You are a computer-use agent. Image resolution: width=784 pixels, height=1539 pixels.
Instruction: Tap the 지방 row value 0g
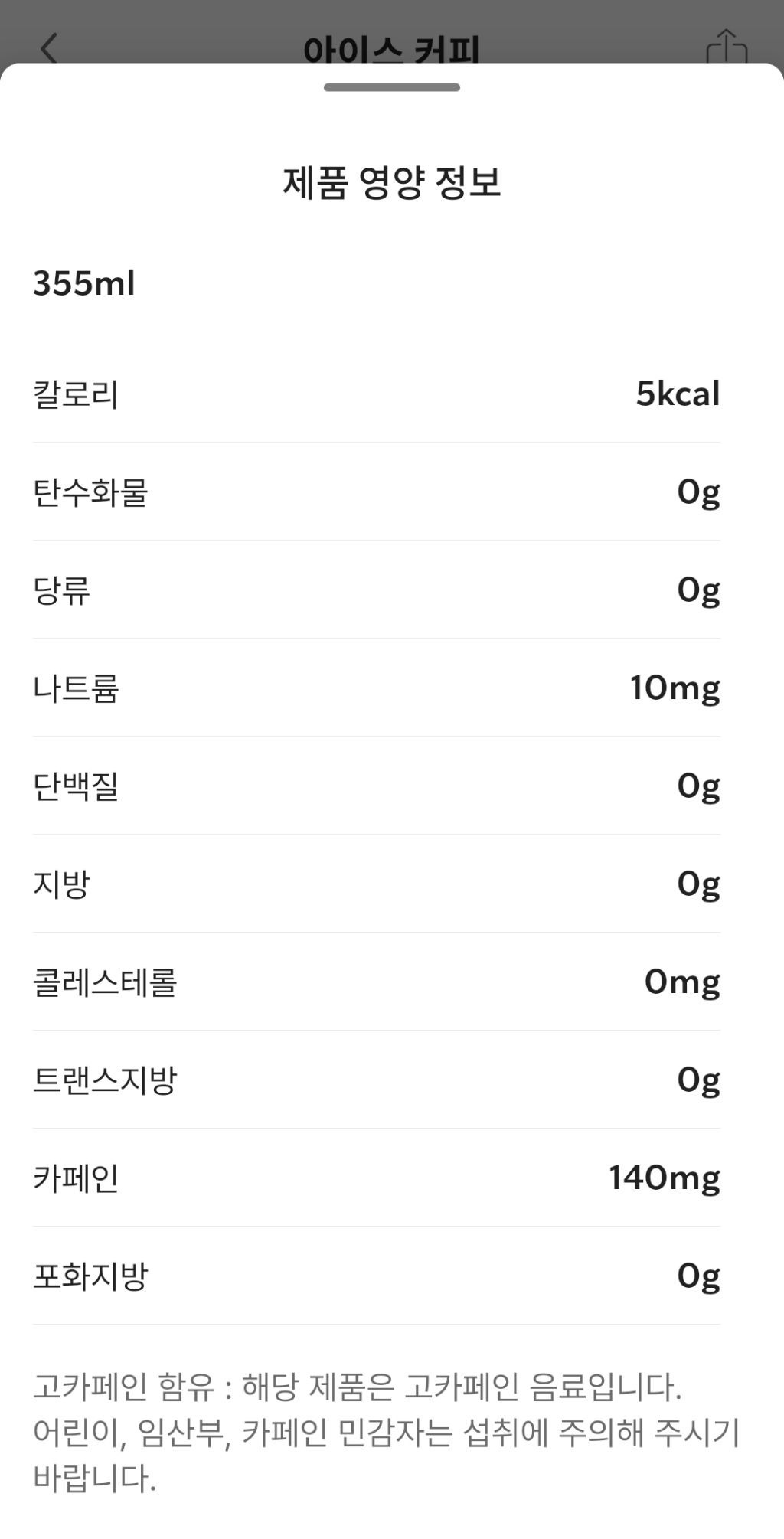click(x=697, y=884)
